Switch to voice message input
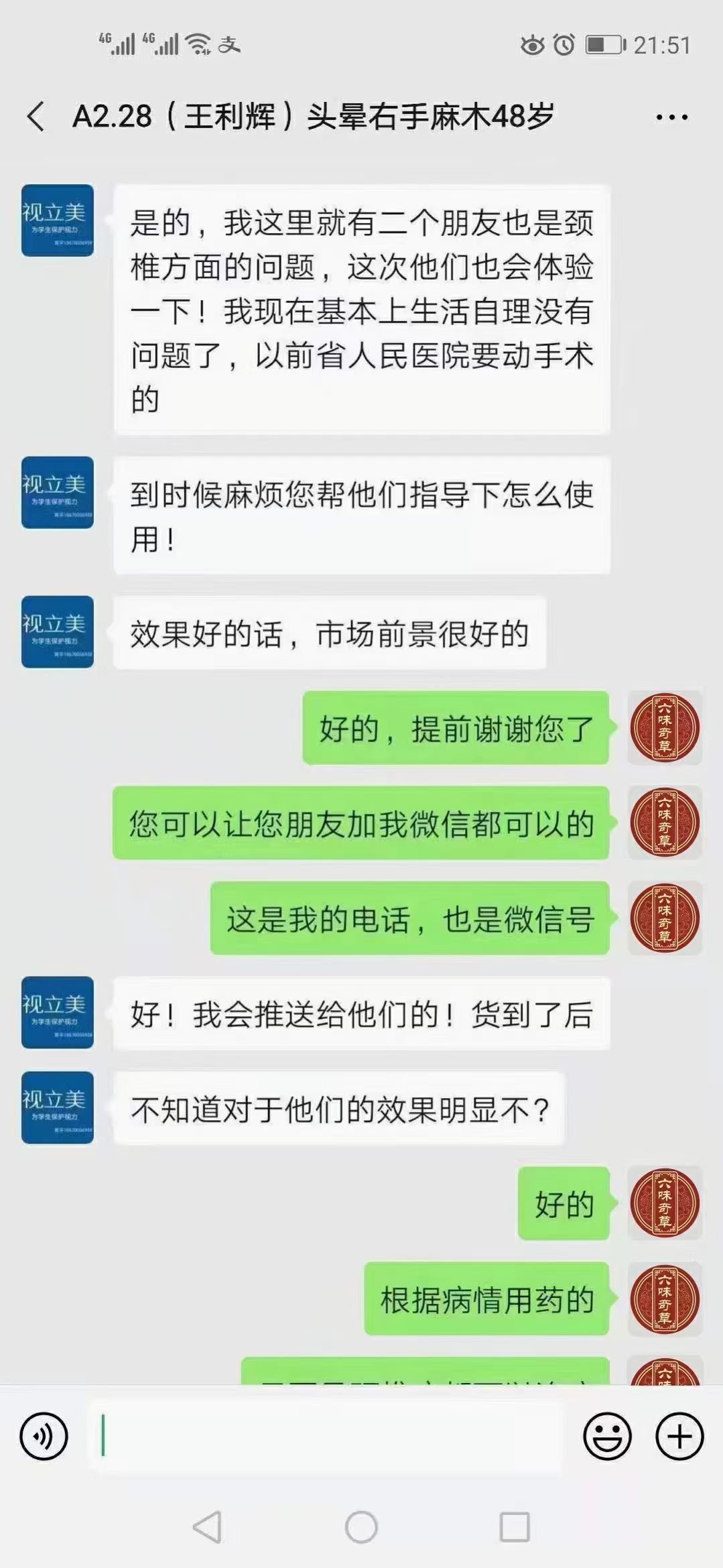The width and height of the screenshot is (723, 1568). pyautogui.click(x=44, y=1437)
